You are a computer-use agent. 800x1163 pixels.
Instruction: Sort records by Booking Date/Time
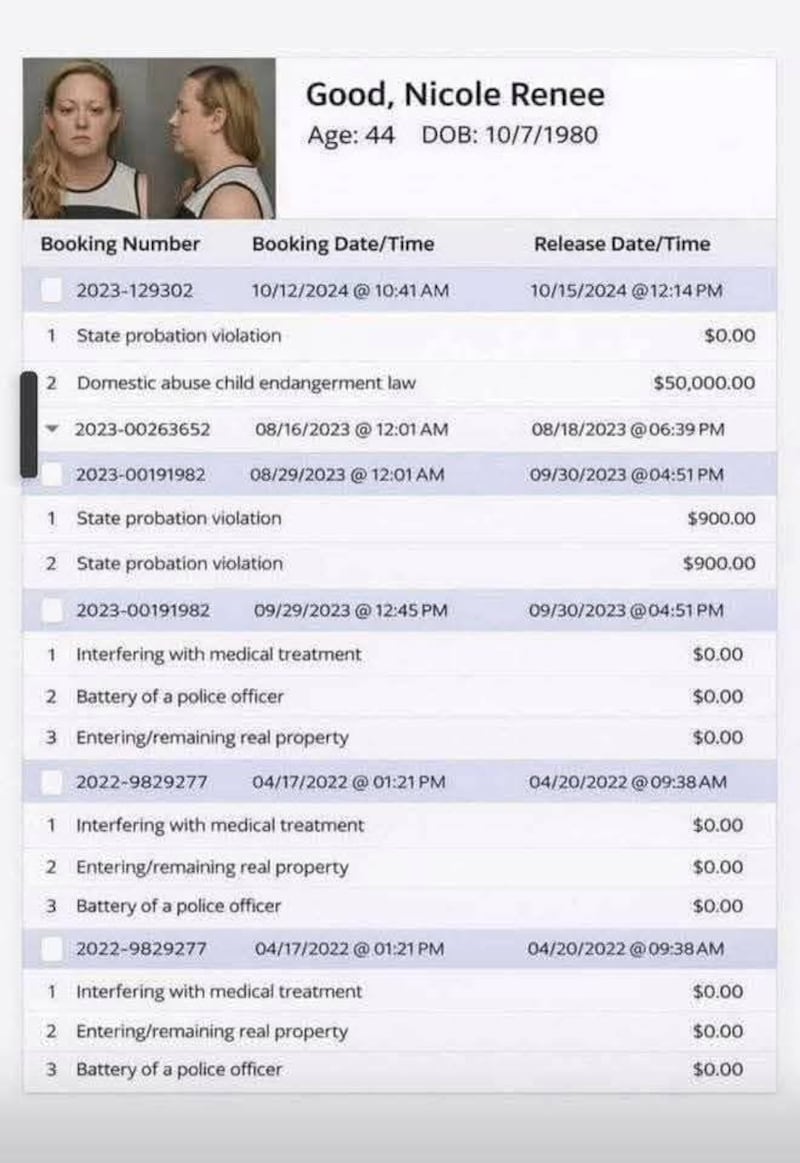pyautogui.click(x=344, y=243)
